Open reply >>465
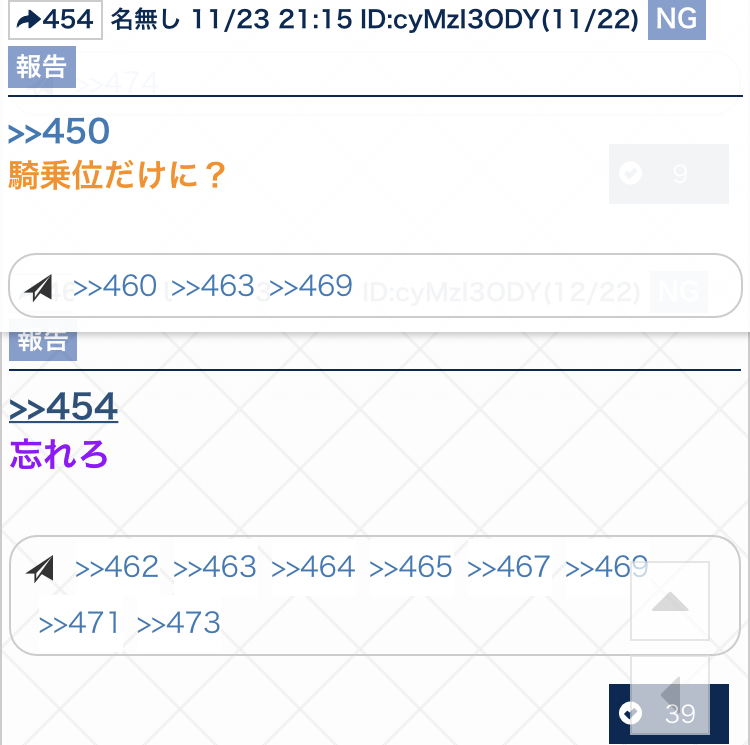Screen dimensions: 750x745 coord(411,568)
